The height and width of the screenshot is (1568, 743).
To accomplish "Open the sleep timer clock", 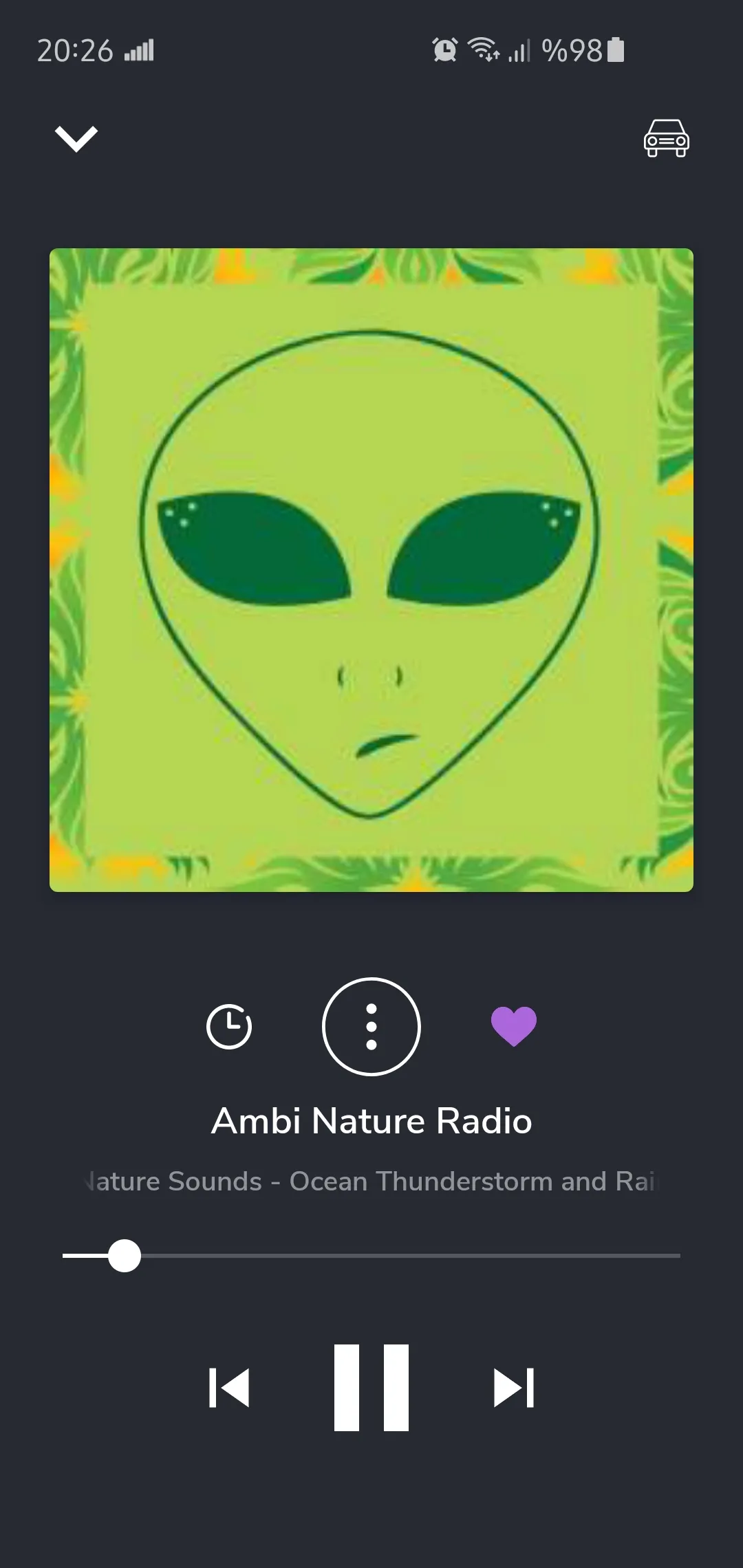I will coord(229,1027).
